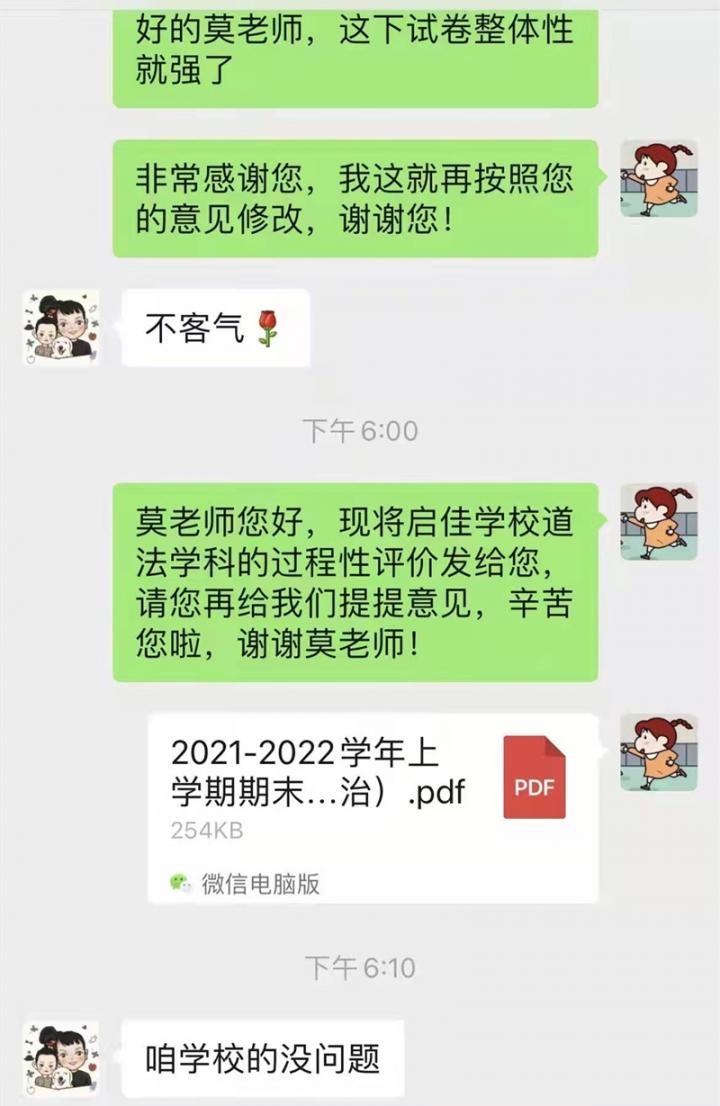Open sender avatar next to 非常感谢您 message
720x1106 pixels.
[658, 179]
